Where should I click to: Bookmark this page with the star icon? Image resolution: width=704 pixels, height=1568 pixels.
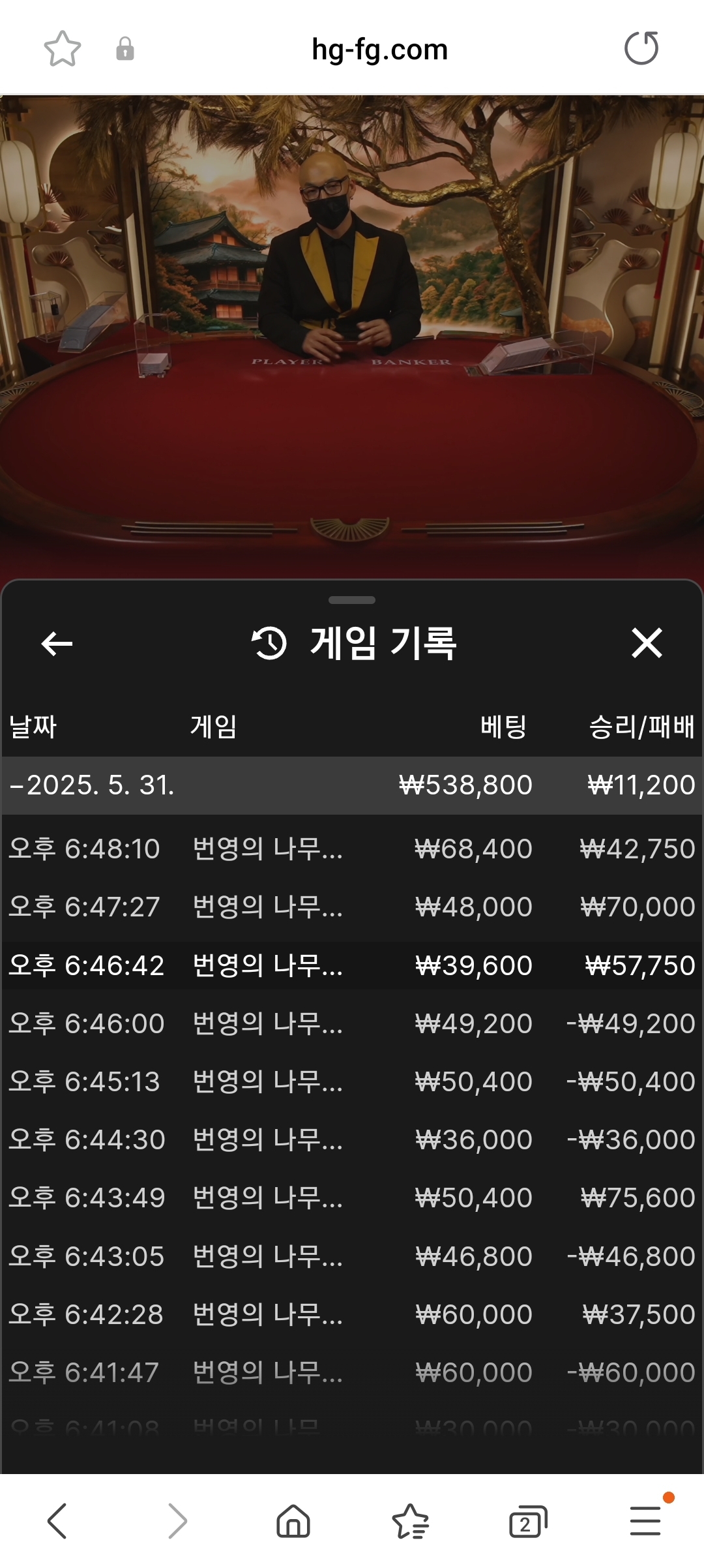pyautogui.click(x=62, y=49)
